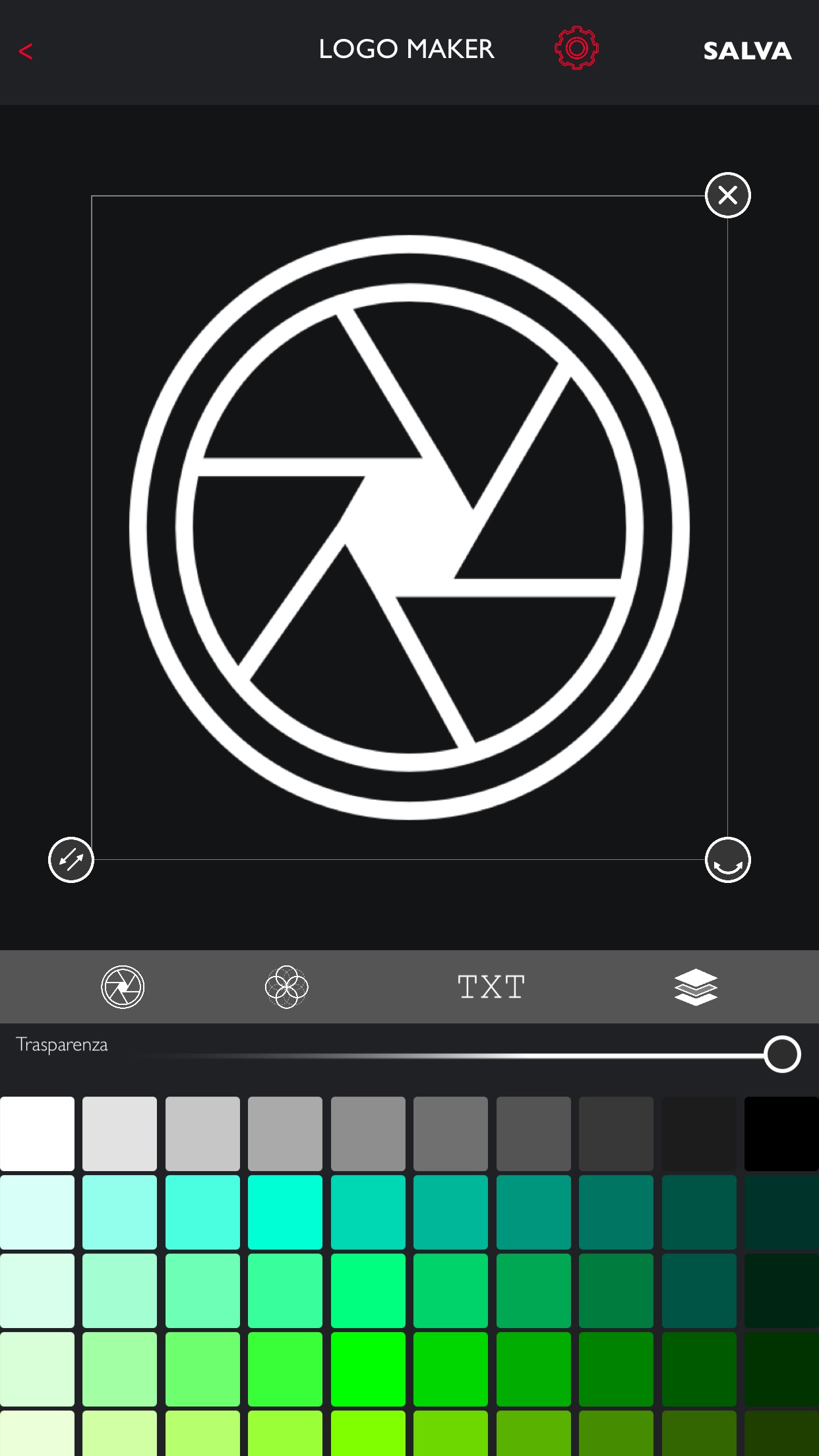819x1456 pixels.
Task: Open the layers panel
Action: (696, 986)
